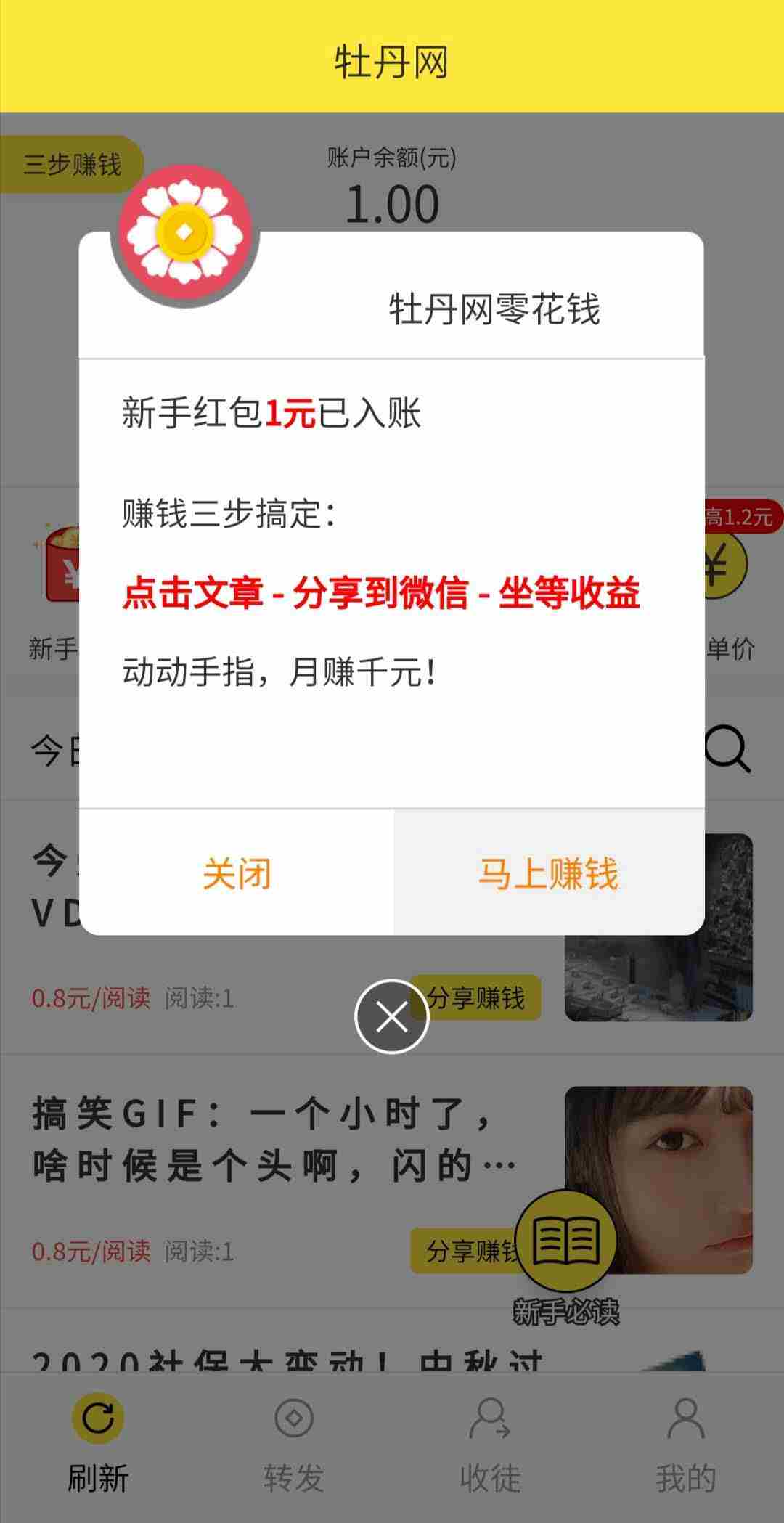784x1523 pixels.
Task: Switch to the 转发 tab
Action: (x=294, y=1443)
